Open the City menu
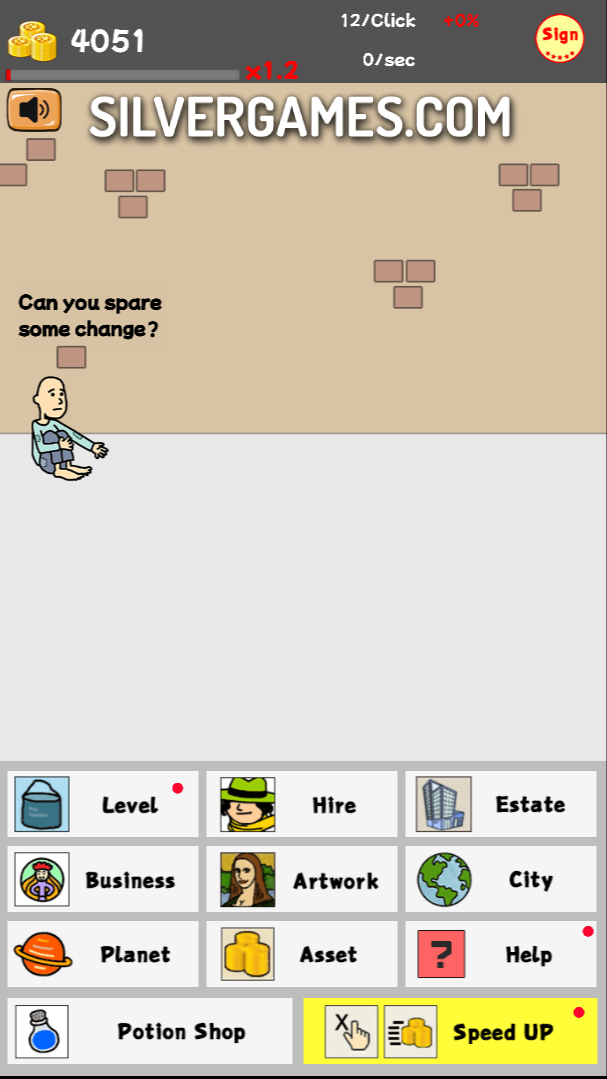 coord(500,880)
